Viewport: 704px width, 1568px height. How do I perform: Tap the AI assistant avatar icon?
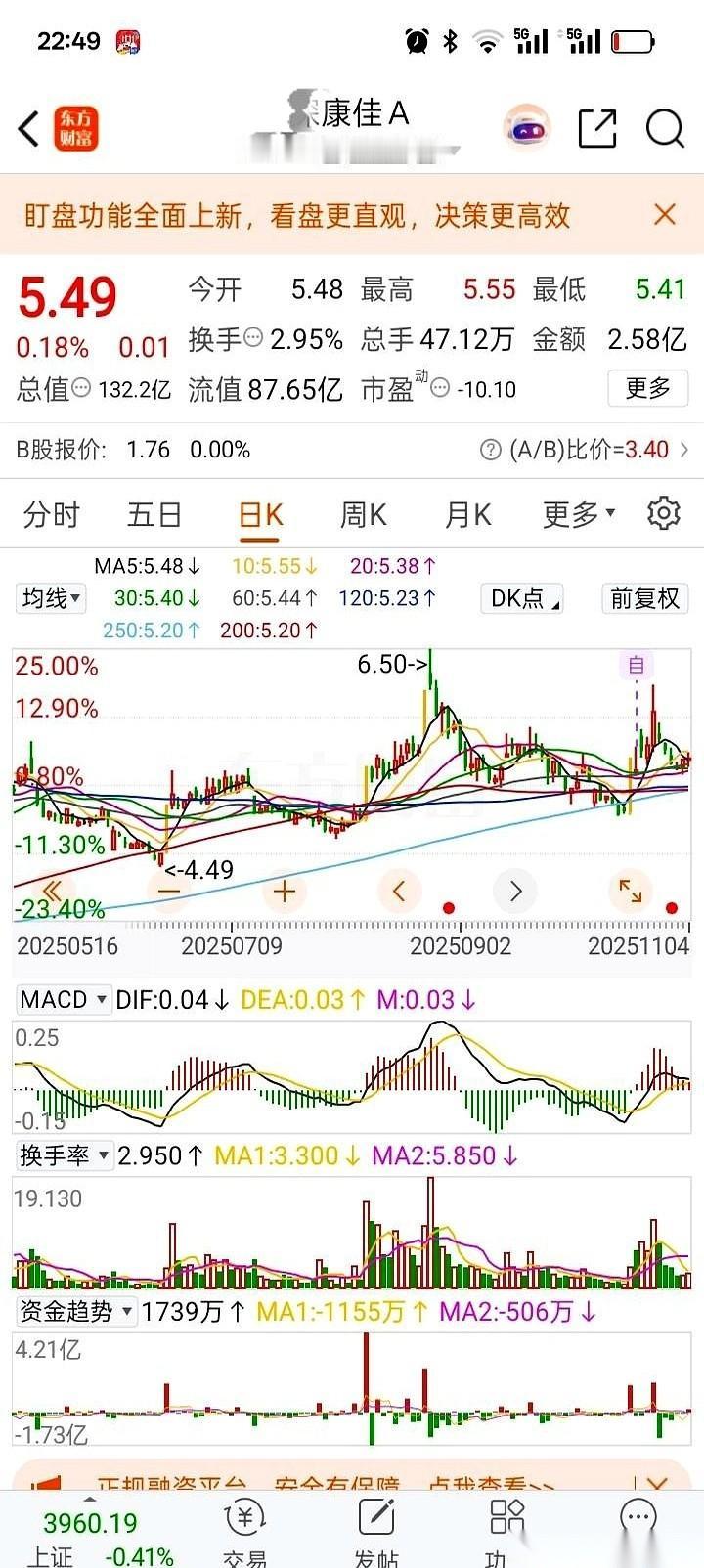(522, 127)
